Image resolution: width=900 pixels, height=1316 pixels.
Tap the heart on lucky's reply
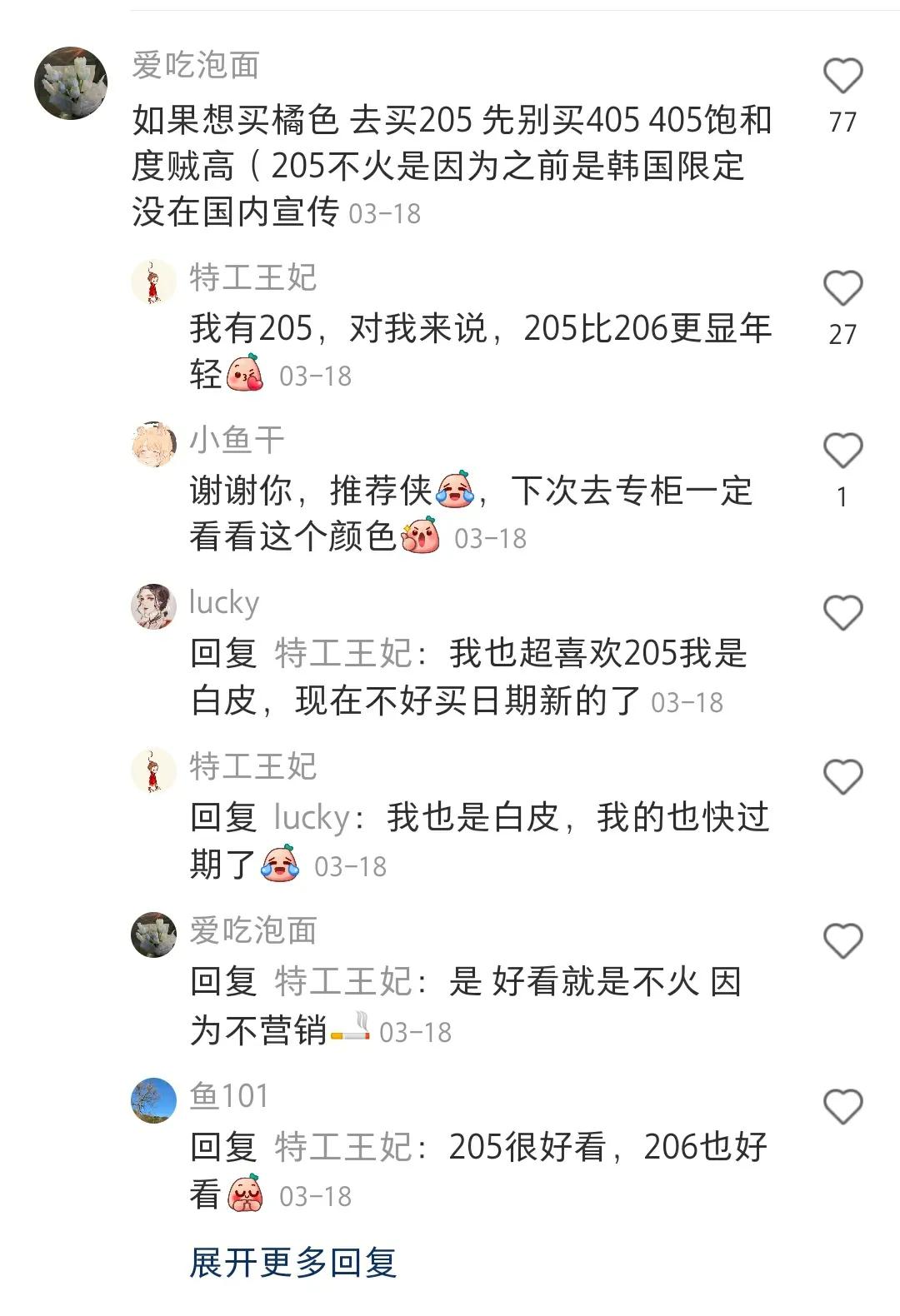845,614
